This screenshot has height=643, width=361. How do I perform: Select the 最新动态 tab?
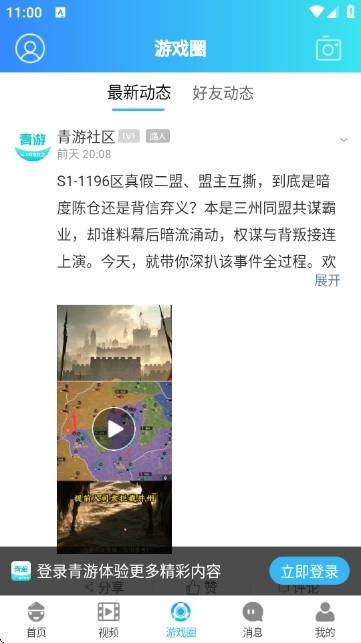point(139,93)
